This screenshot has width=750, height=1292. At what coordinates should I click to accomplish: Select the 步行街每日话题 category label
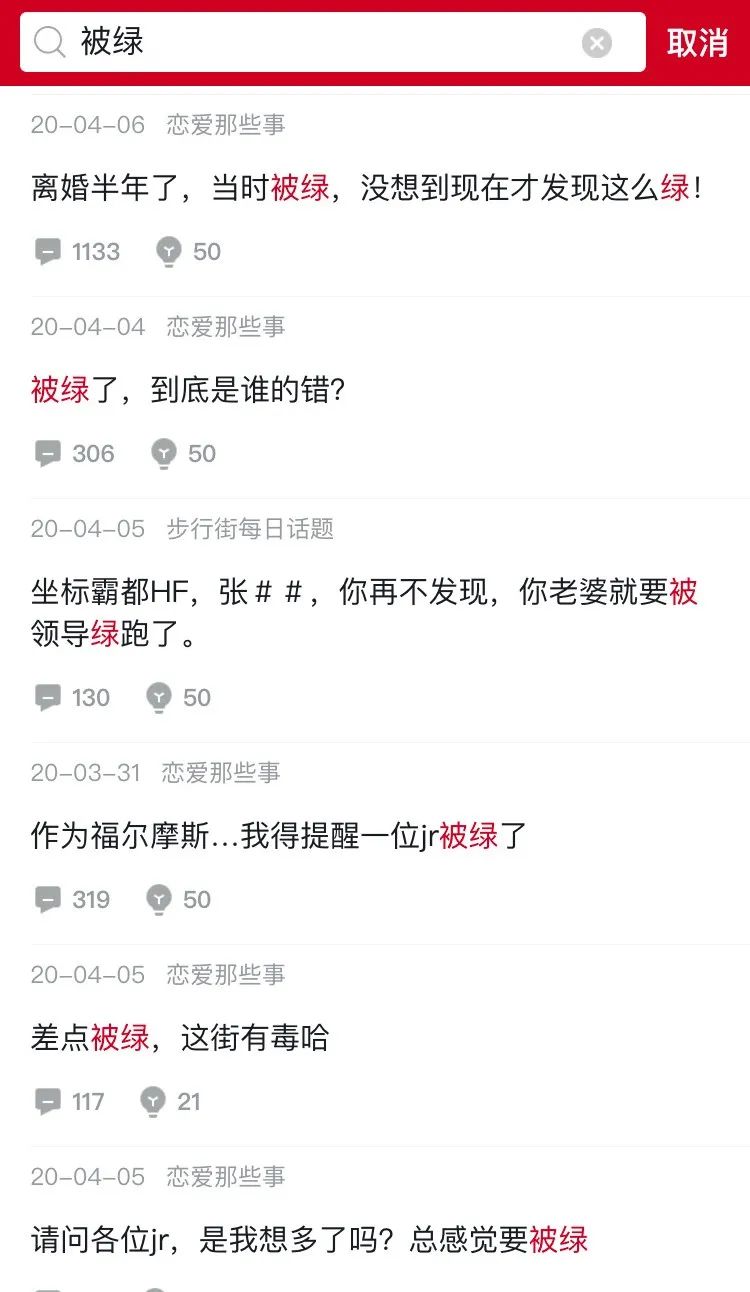(x=252, y=527)
